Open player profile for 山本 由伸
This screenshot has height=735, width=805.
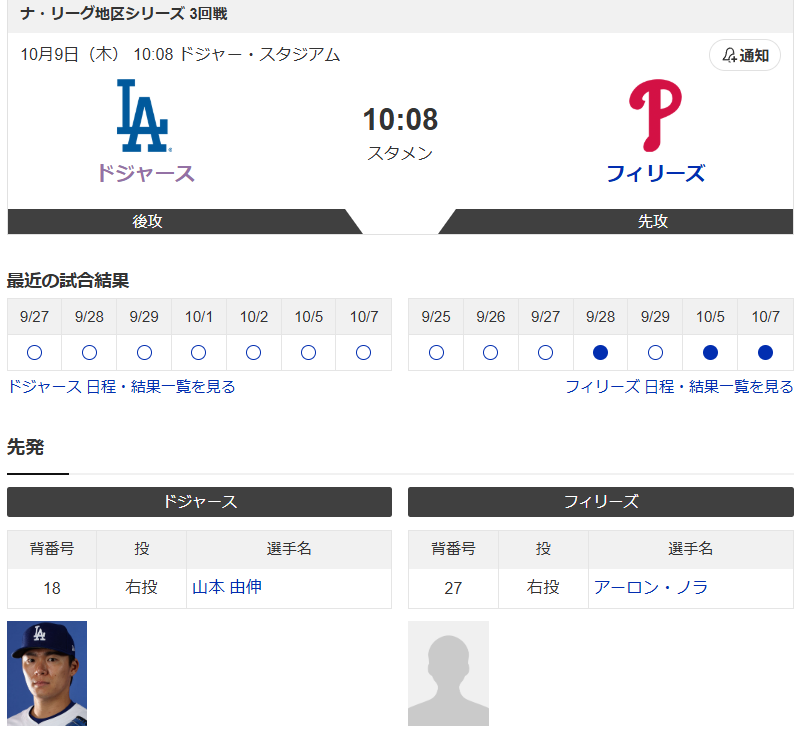[x=227, y=587]
